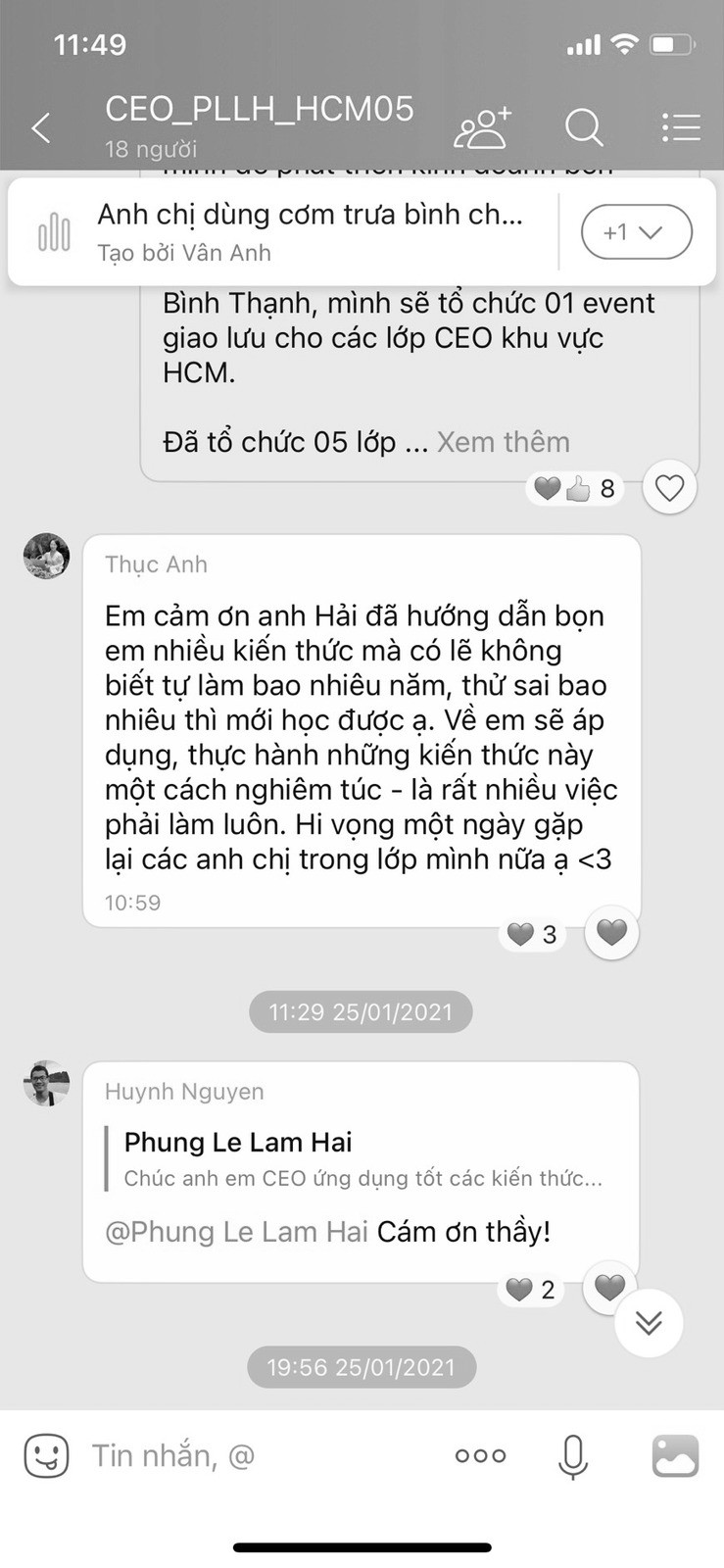This screenshot has width=724, height=1568.
Task: Open Huynh Nguyen's profile avatar
Action: tap(46, 1083)
